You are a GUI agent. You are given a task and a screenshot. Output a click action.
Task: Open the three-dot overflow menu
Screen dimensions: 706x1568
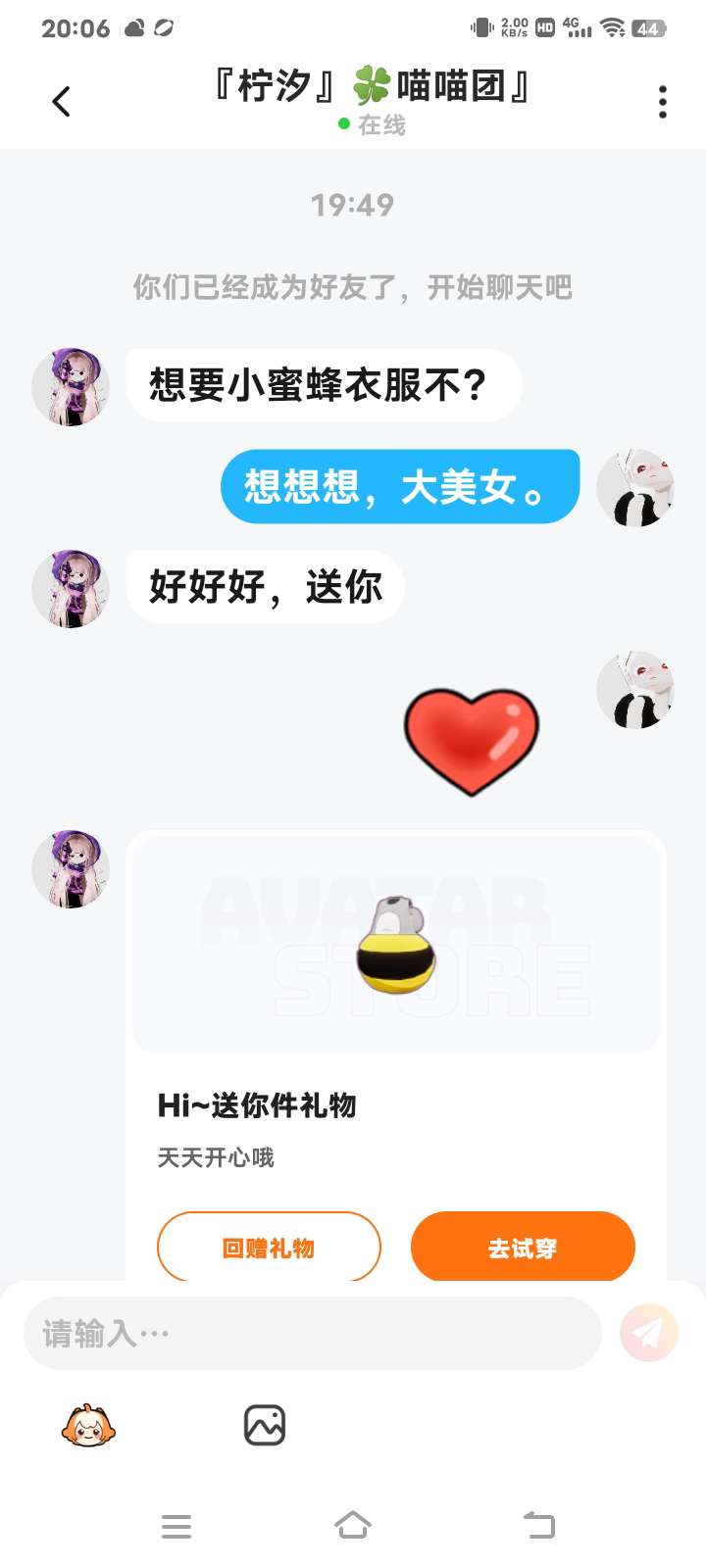point(663,101)
